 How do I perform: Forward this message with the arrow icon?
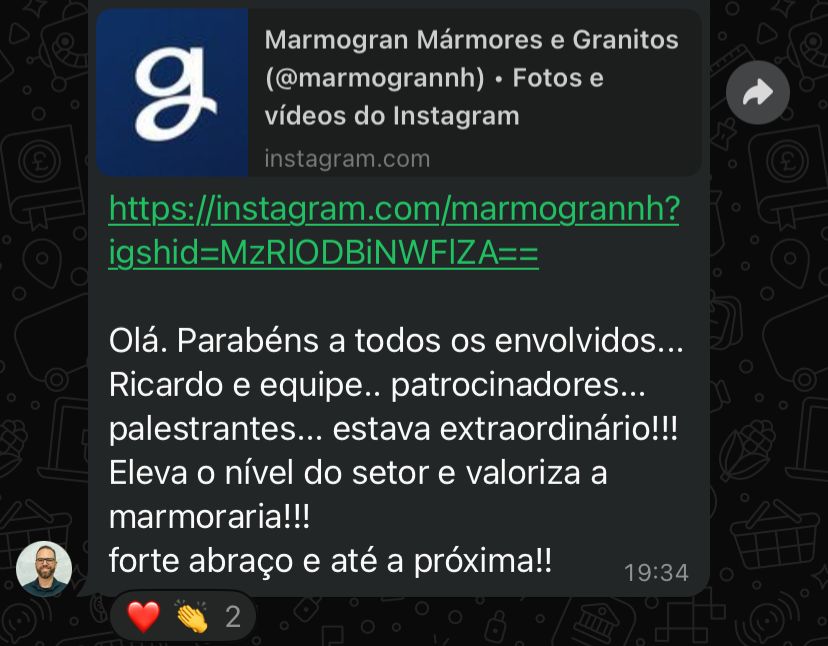(x=757, y=93)
